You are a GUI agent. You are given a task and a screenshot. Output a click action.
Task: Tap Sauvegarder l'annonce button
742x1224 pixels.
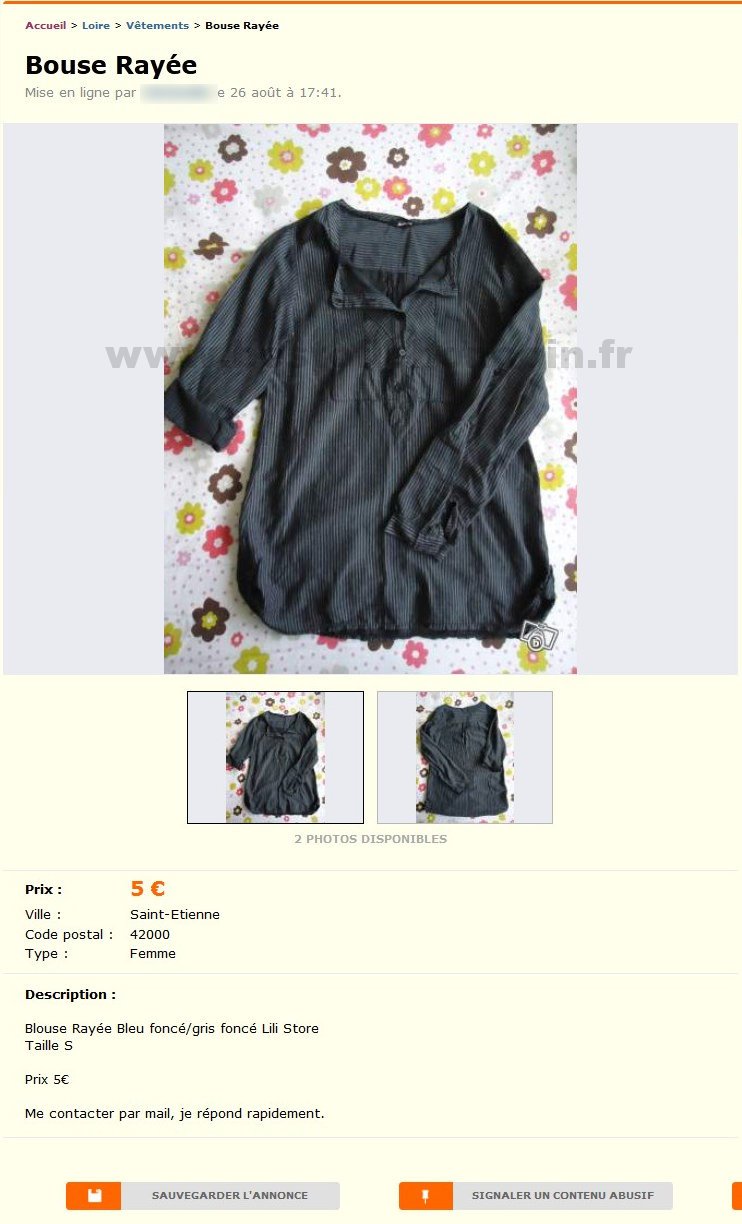[x=203, y=1196]
